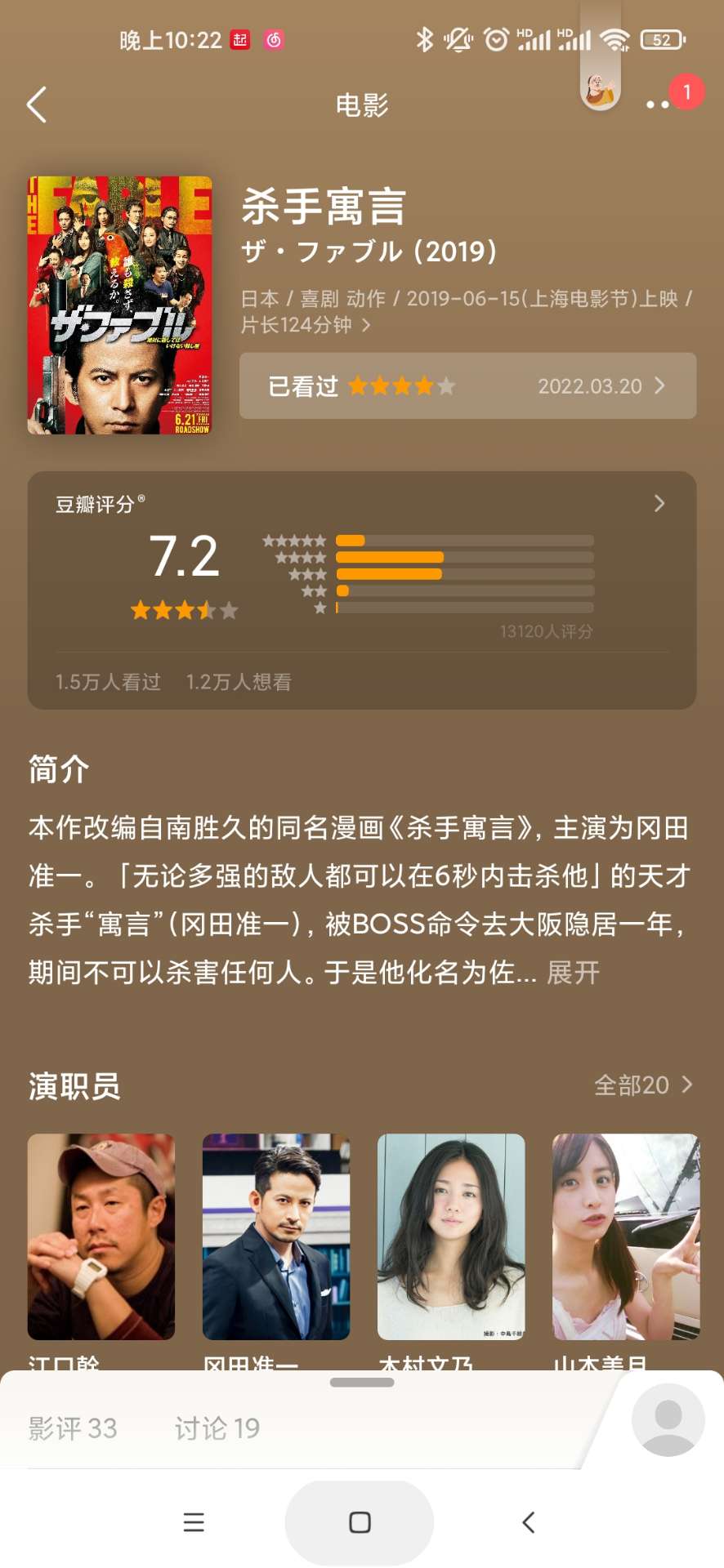Viewport: 724px width, 1568px height.
Task: Open 山本美月's cast profile
Action: (626, 1236)
